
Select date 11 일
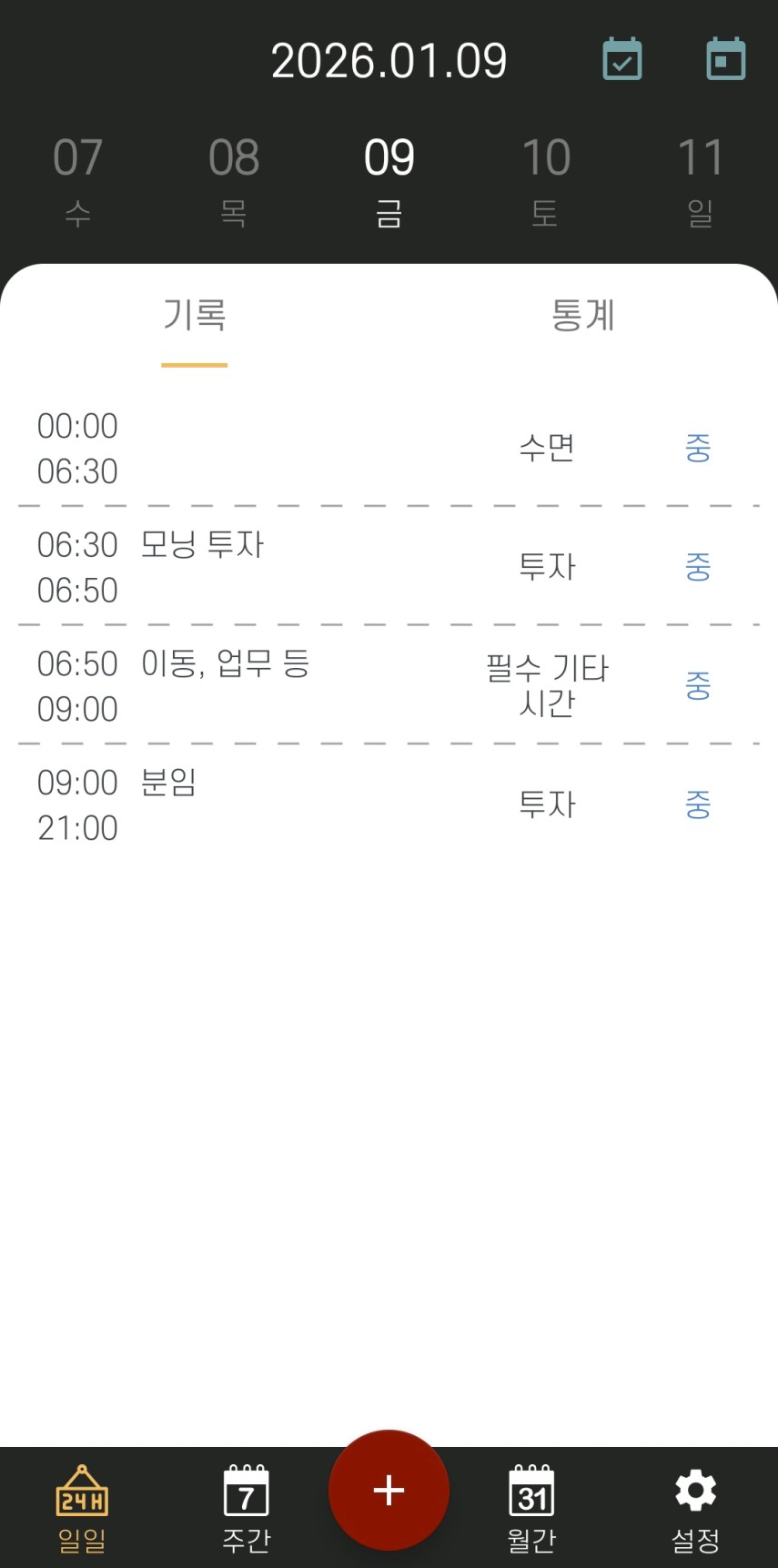point(701,182)
